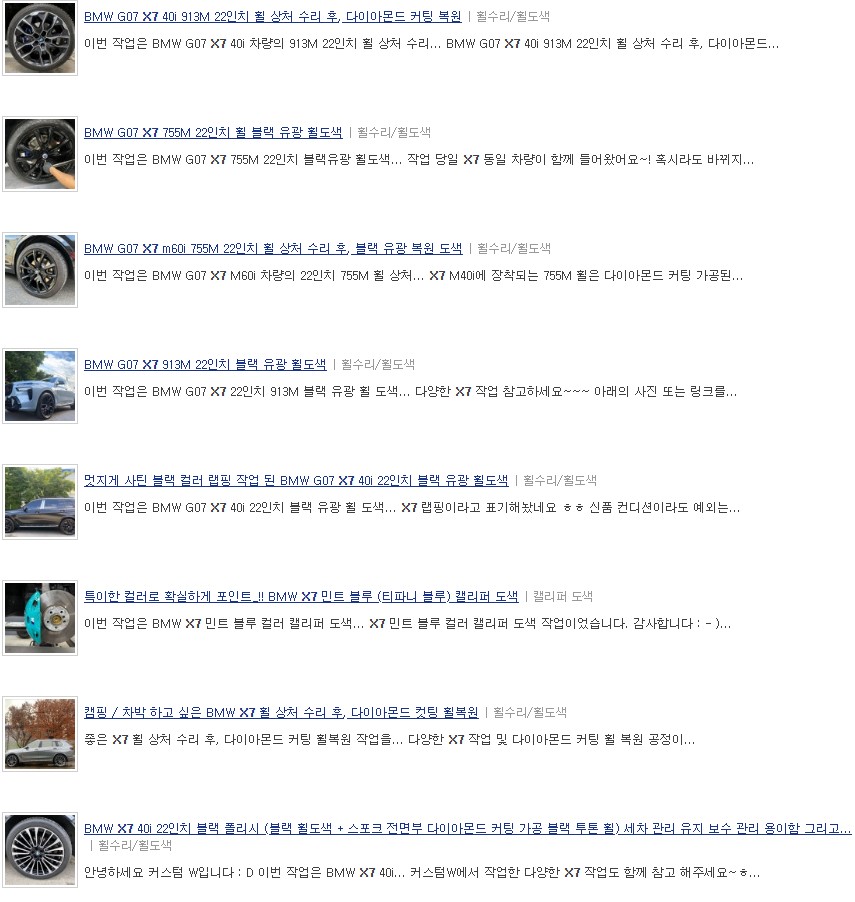
Task: Tap the thumbnail for the 755M 블랙 유광 휠도색 post
Action: coord(40,154)
